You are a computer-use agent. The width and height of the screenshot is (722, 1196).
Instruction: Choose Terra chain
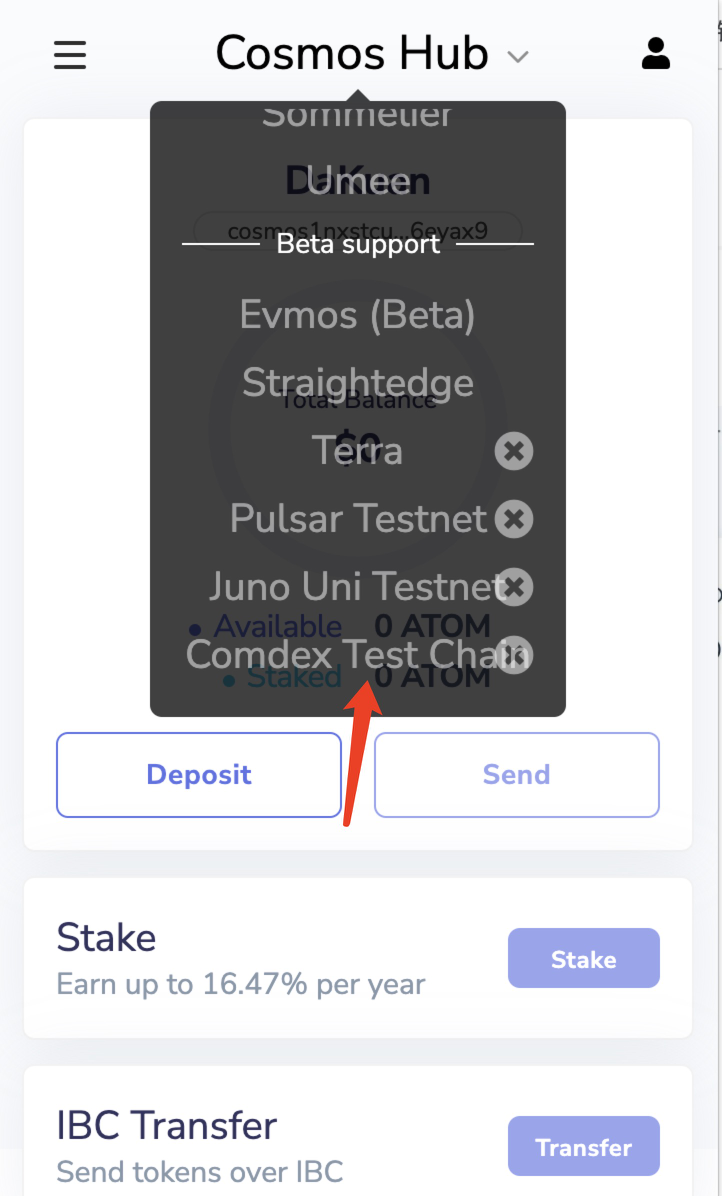(x=357, y=451)
